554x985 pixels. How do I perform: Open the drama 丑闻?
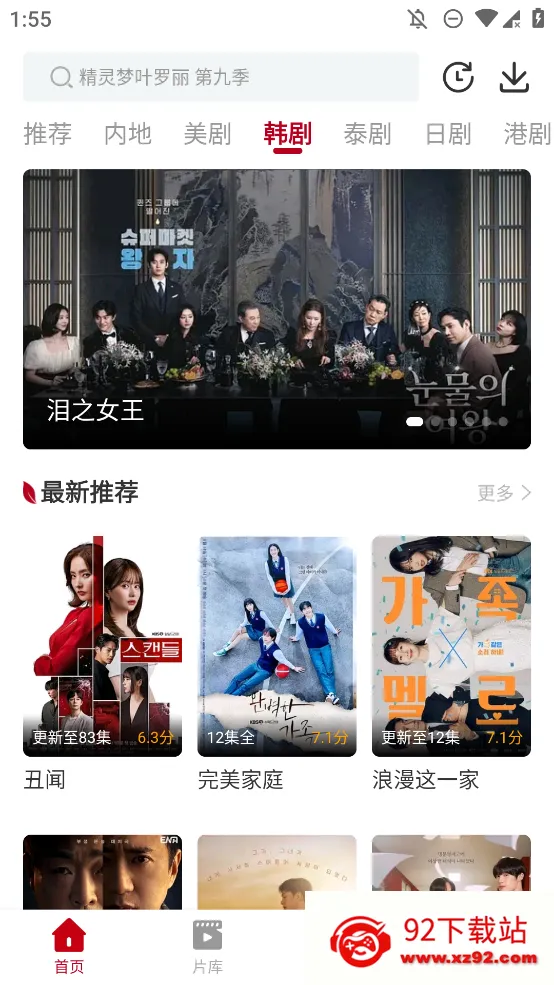coord(102,664)
